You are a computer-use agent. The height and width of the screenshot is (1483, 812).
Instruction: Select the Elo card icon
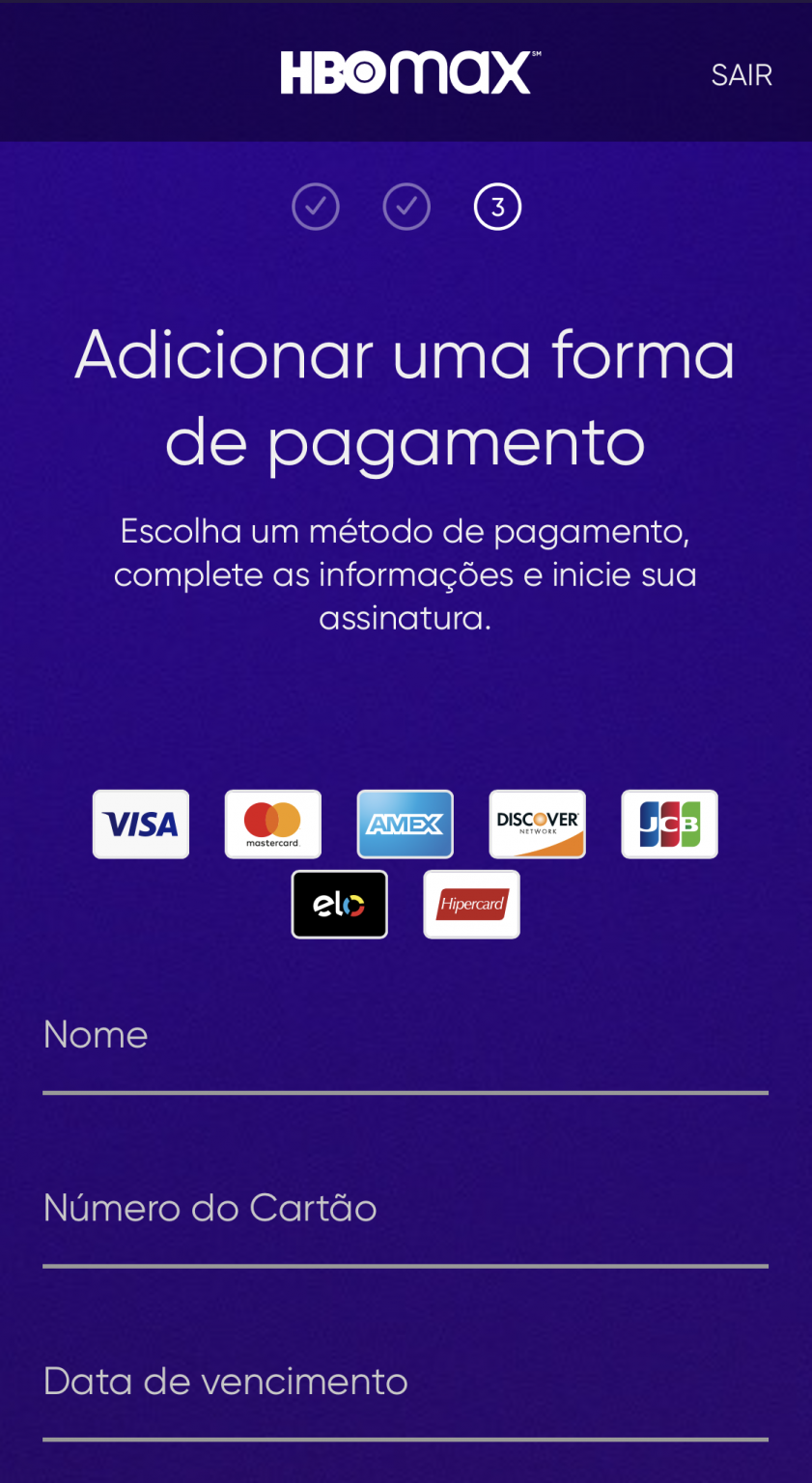coord(339,904)
